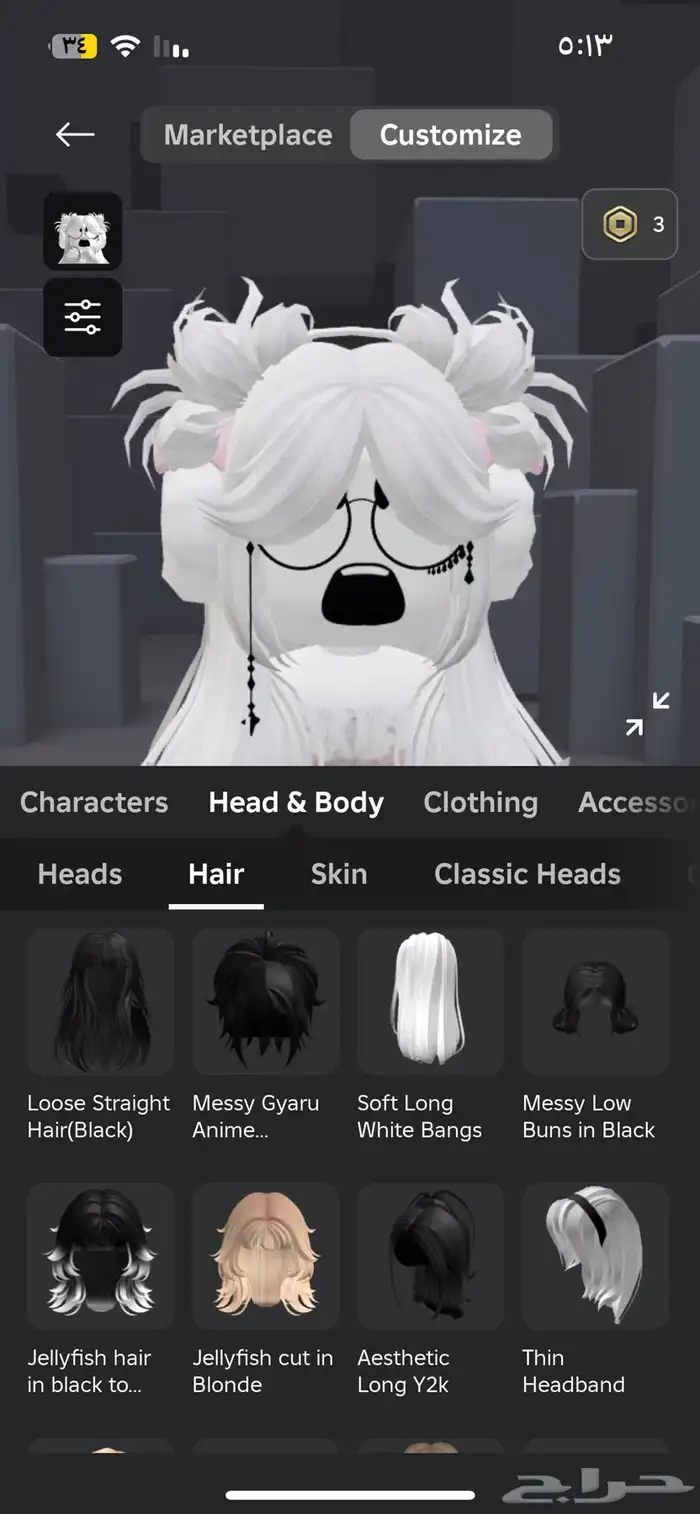Open the avatar thumbnail preview button
Image resolution: width=700 pixels, height=1514 pixels.
coord(83,231)
